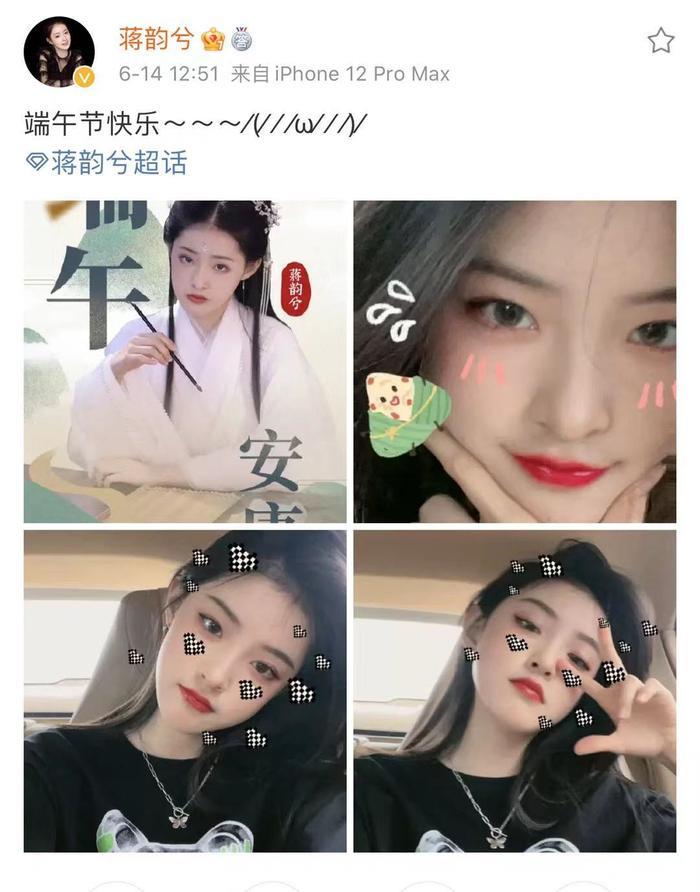Viewport: 700px width, 892px height.
Task: Open the 蒋韵兮 username profile link
Action: 155,40
